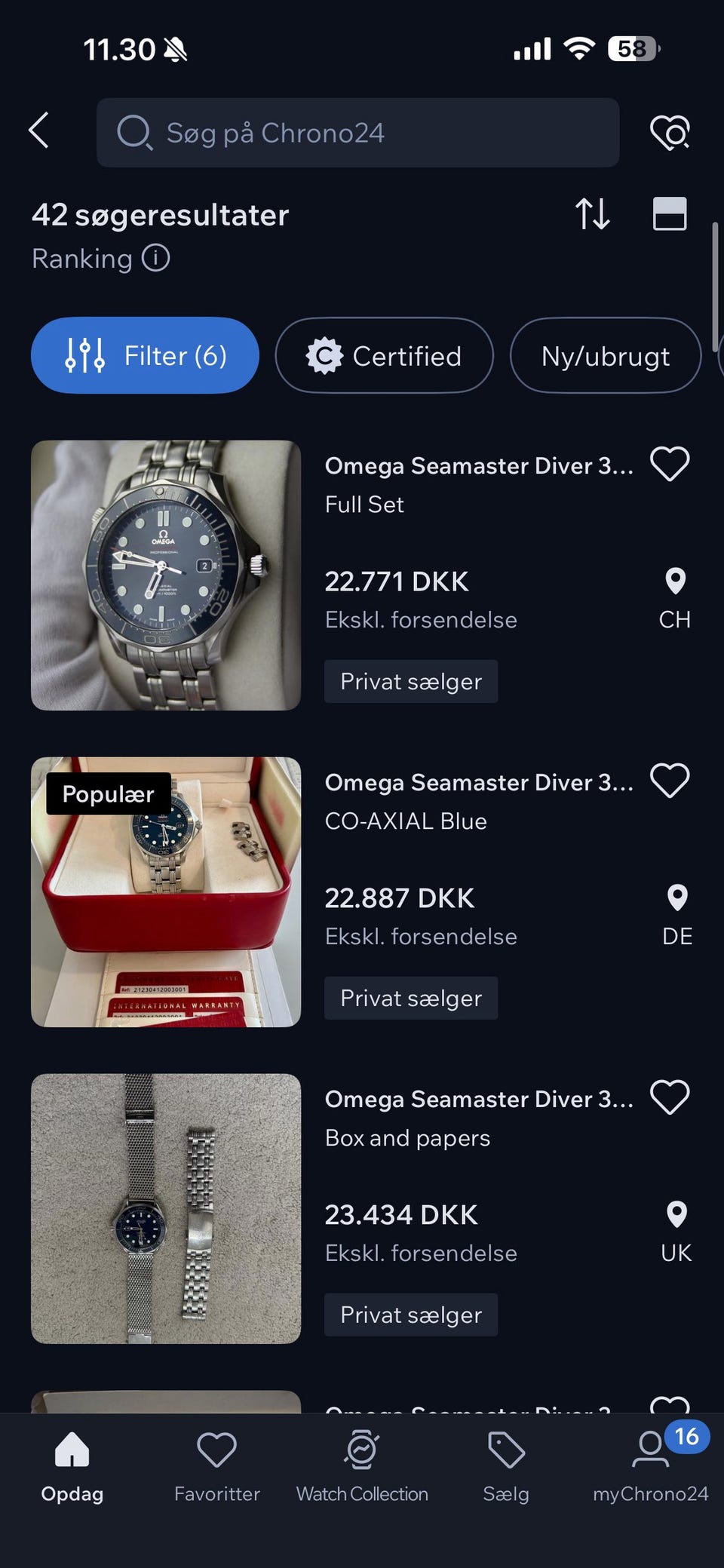724x1568 pixels.
Task: Open the Chrono24 search bar
Action: click(357, 133)
